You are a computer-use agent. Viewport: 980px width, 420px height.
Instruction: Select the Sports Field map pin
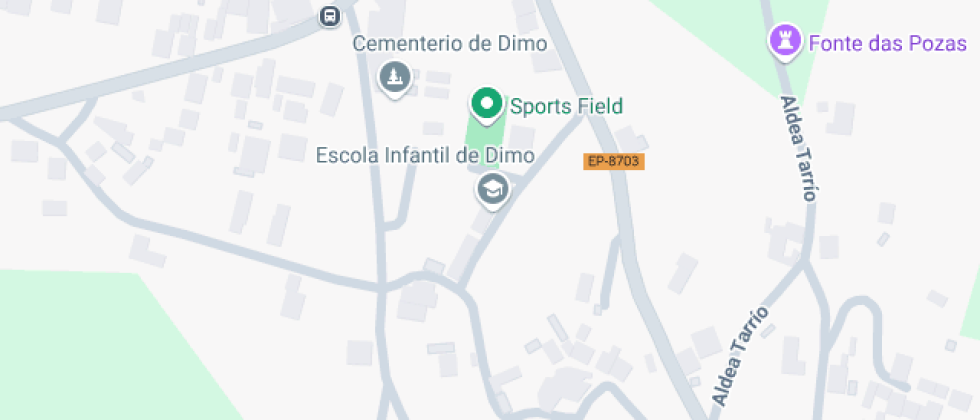(x=486, y=104)
